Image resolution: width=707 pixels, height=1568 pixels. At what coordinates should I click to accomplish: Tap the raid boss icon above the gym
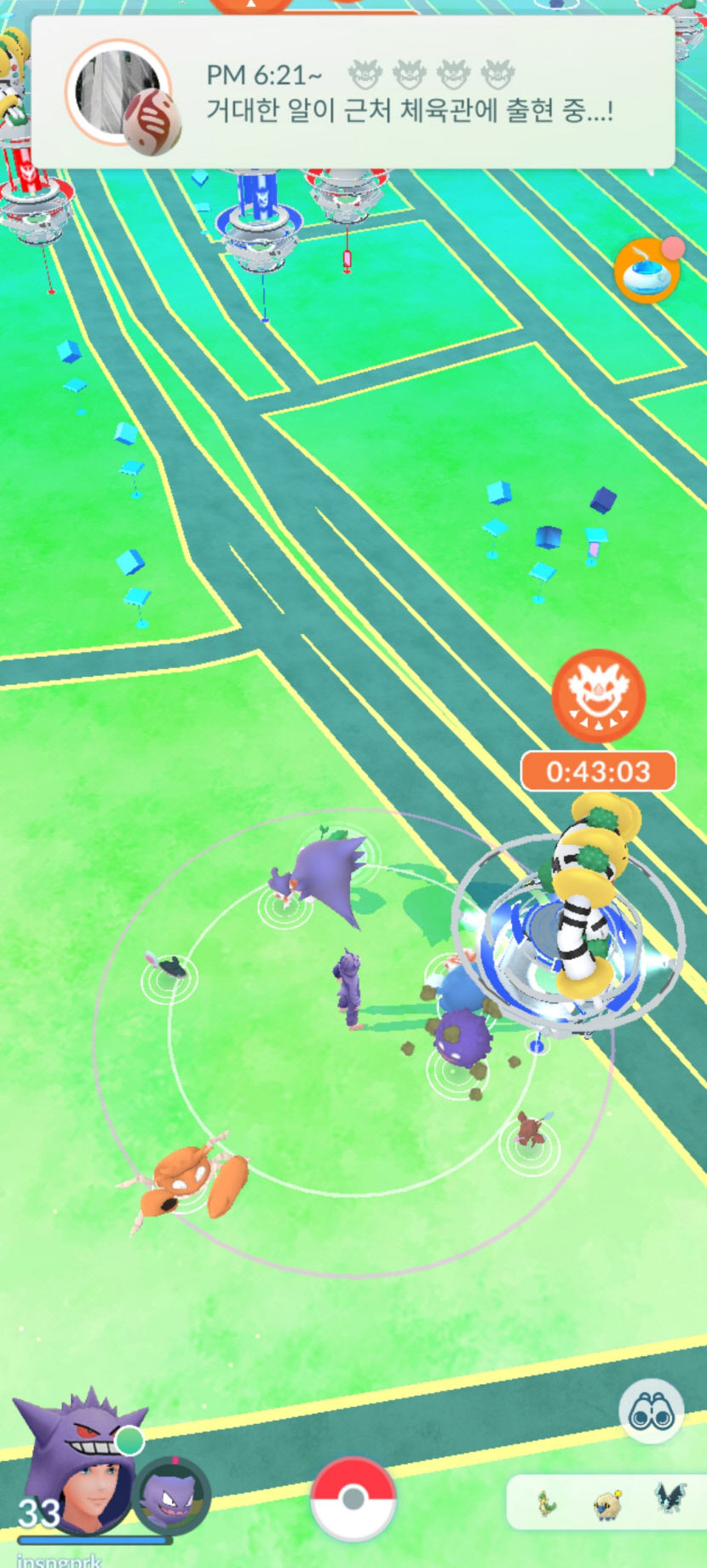click(598, 695)
